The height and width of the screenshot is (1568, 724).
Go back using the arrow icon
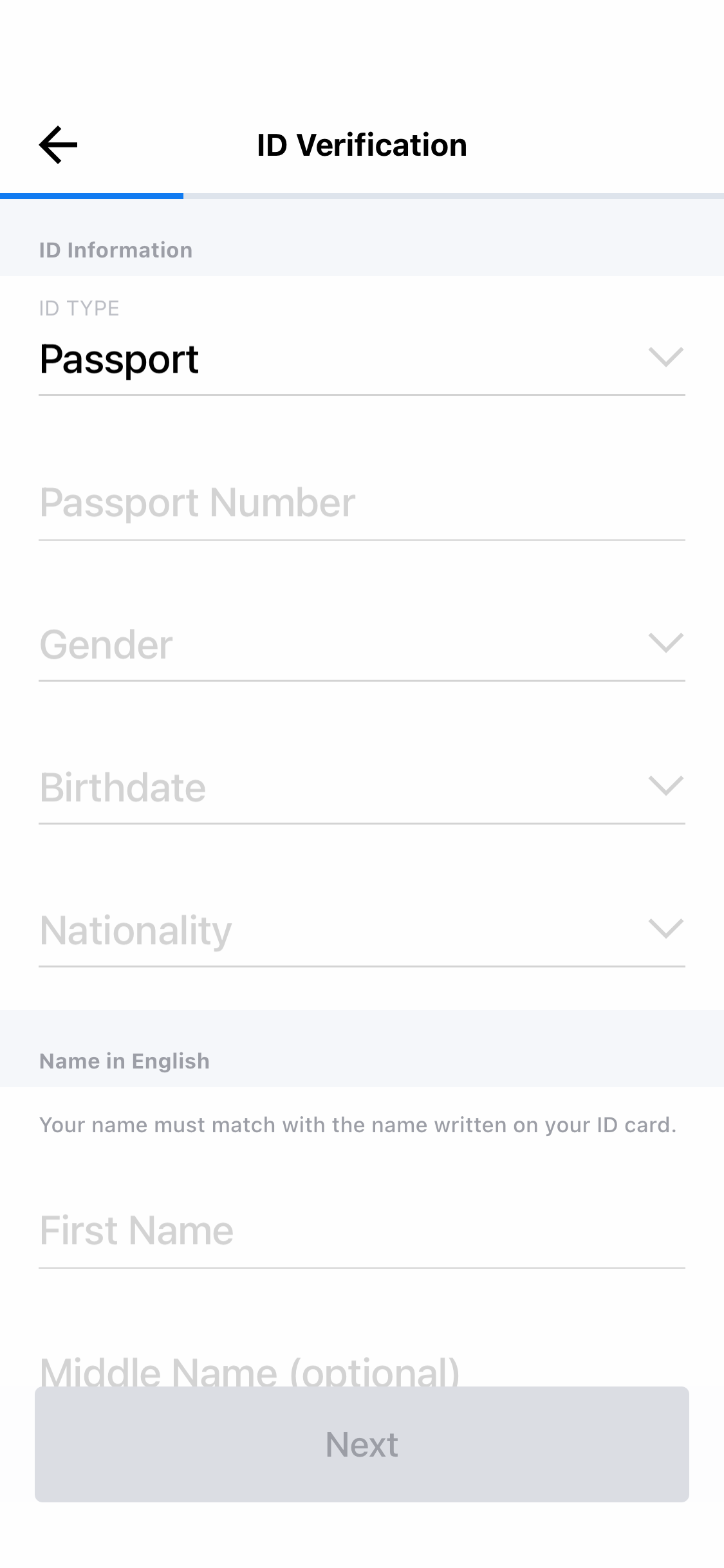click(x=58, y=145)
